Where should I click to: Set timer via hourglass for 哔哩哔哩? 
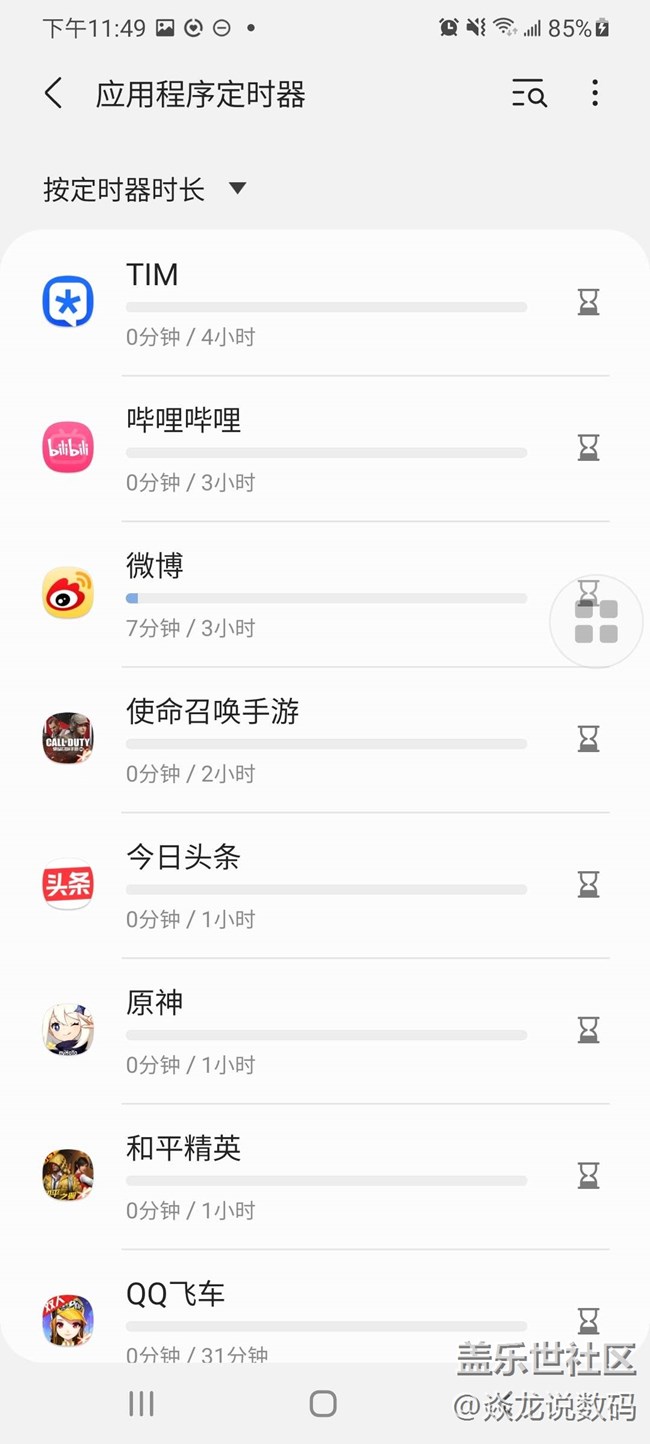[x=589, y=448]
